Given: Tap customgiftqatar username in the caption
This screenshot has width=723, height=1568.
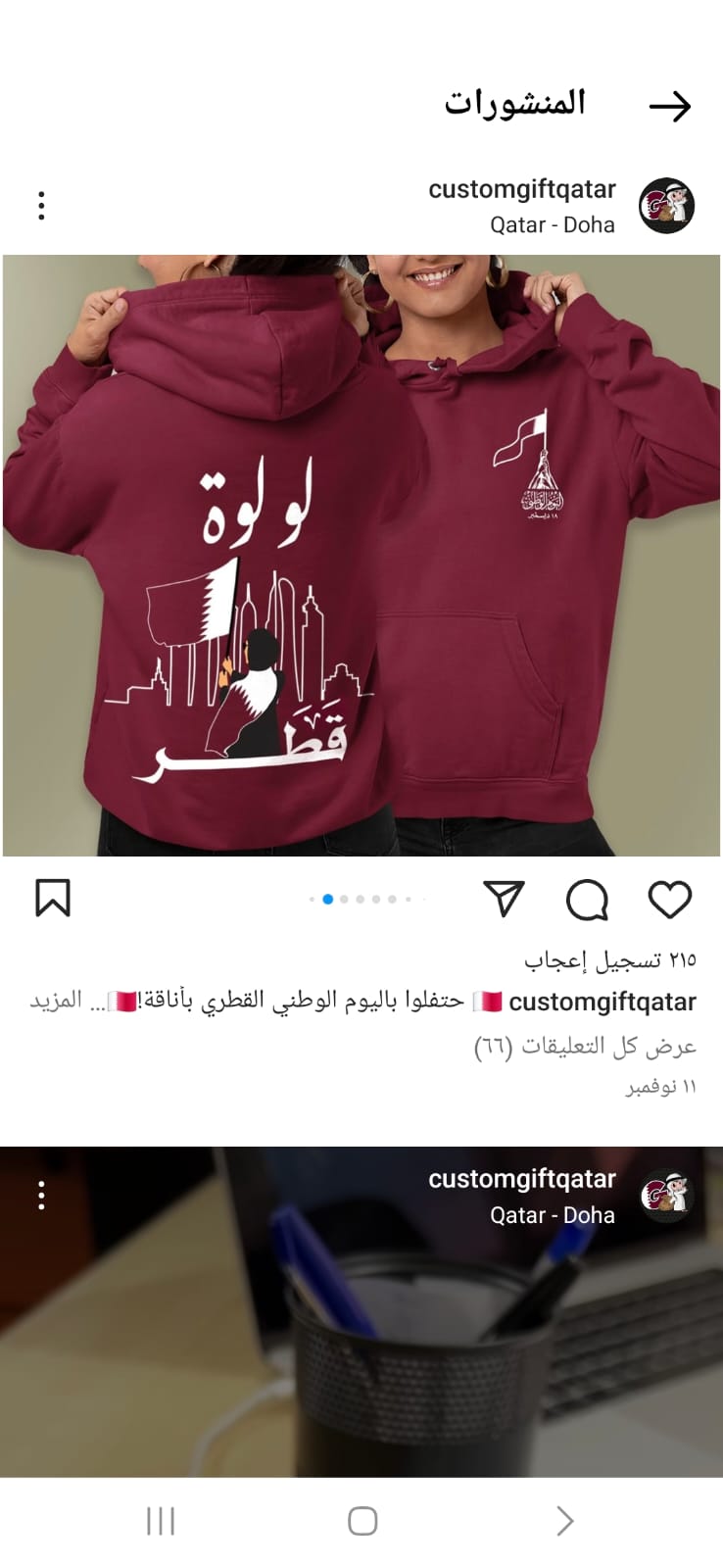Looking at the screenshot, I should point(602,1002).
